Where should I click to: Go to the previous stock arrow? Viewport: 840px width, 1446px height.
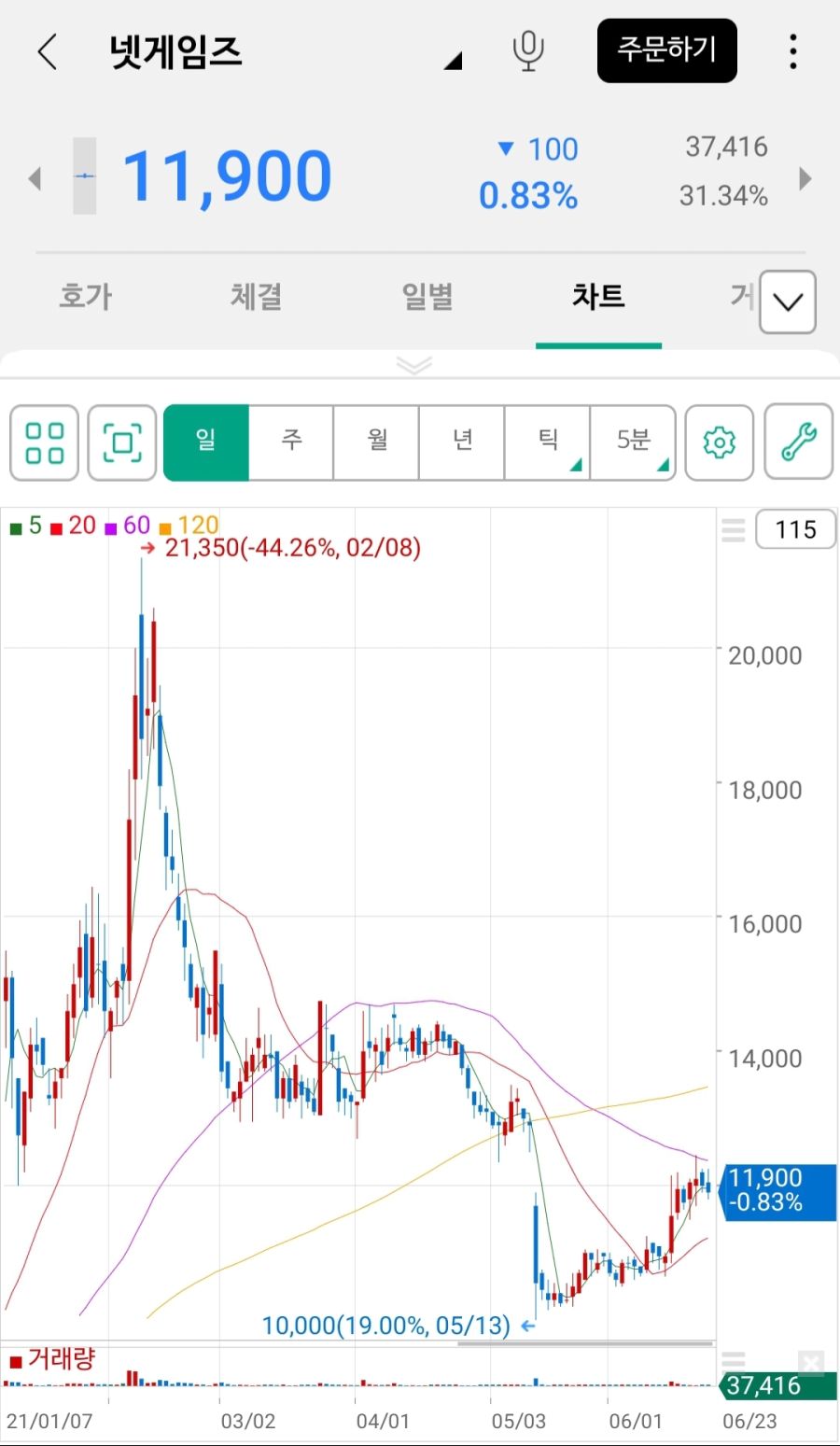coord(35,177)
